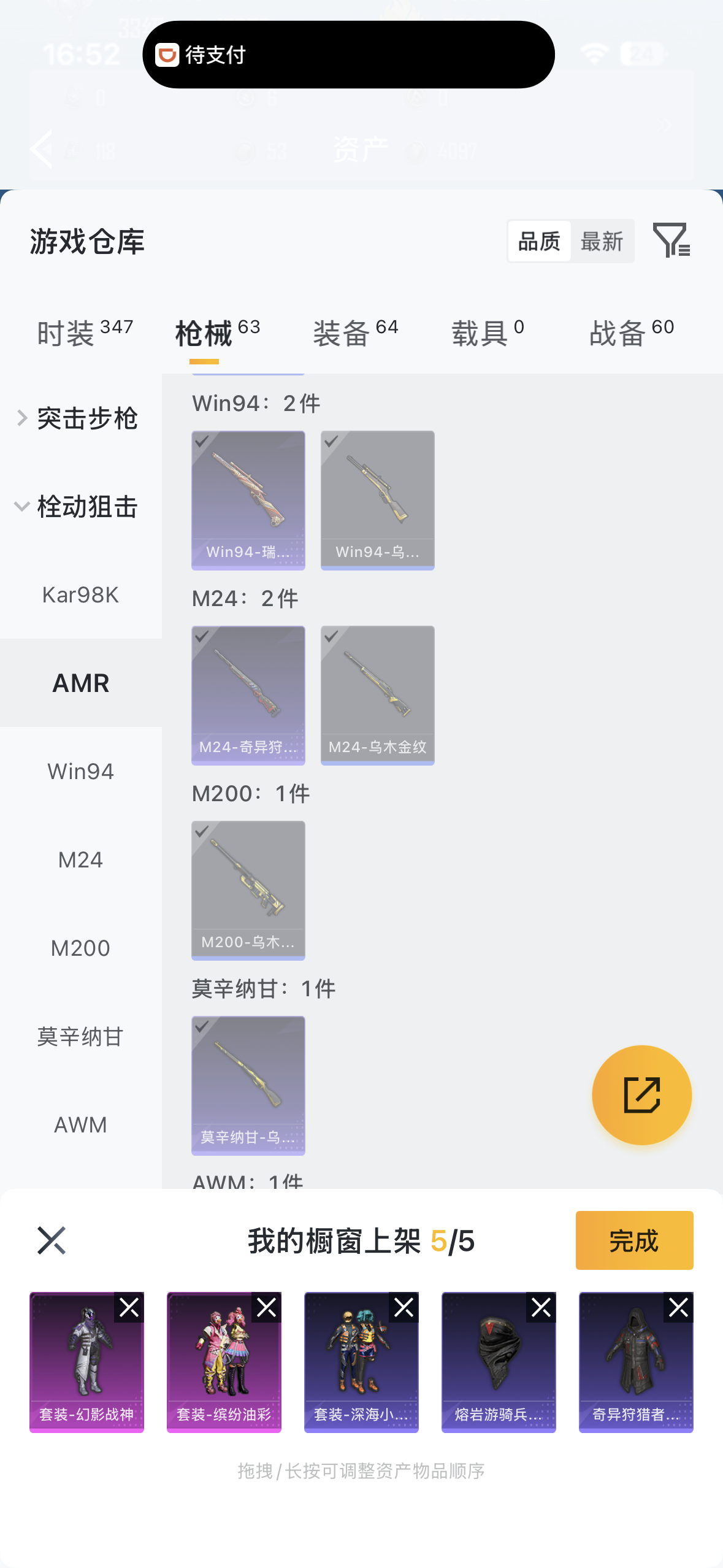This screenshot has width=723, height=1568.
Task: Remove 熔岩游骑兵 item from showcase
Action: [x=541, y=1307]
